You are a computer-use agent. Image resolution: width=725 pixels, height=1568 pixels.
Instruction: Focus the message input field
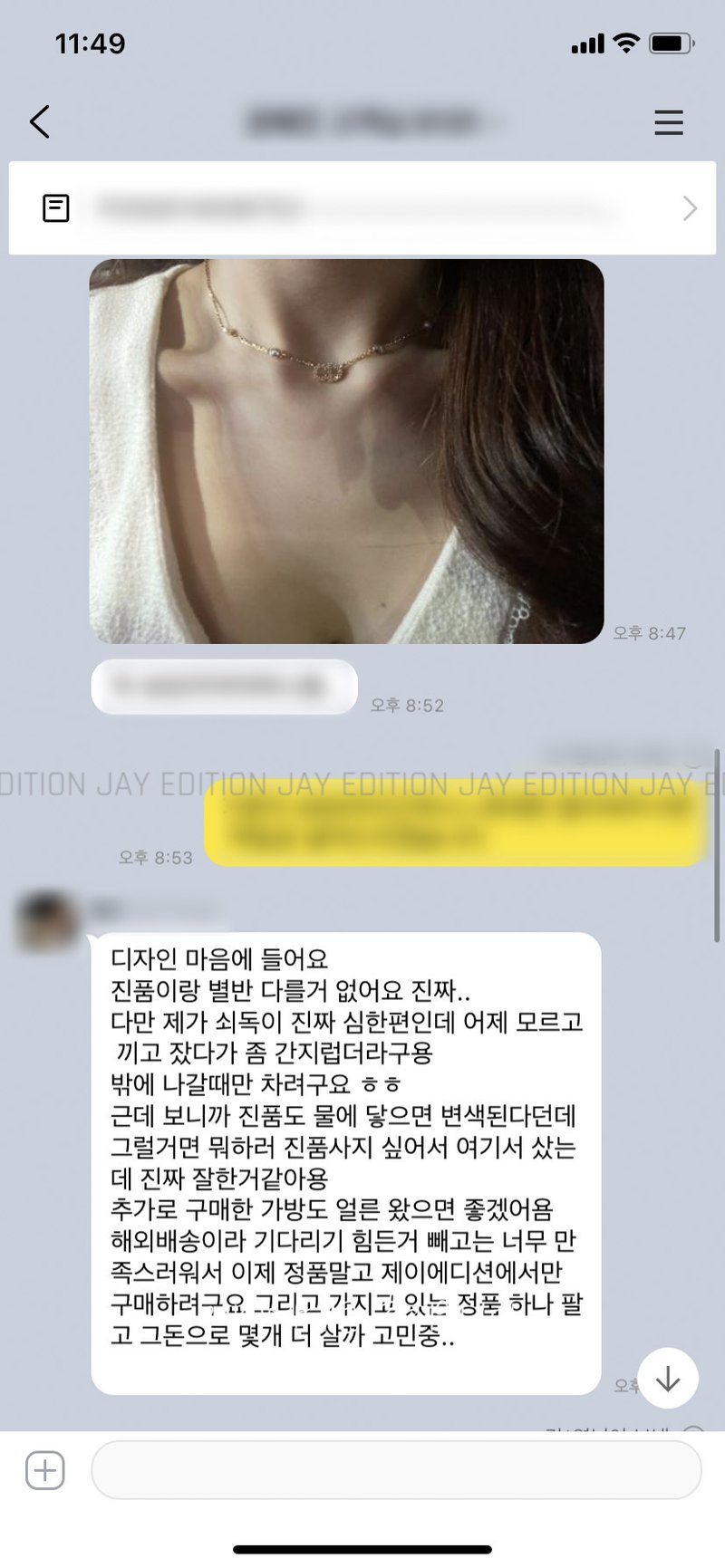(396, 1469)
